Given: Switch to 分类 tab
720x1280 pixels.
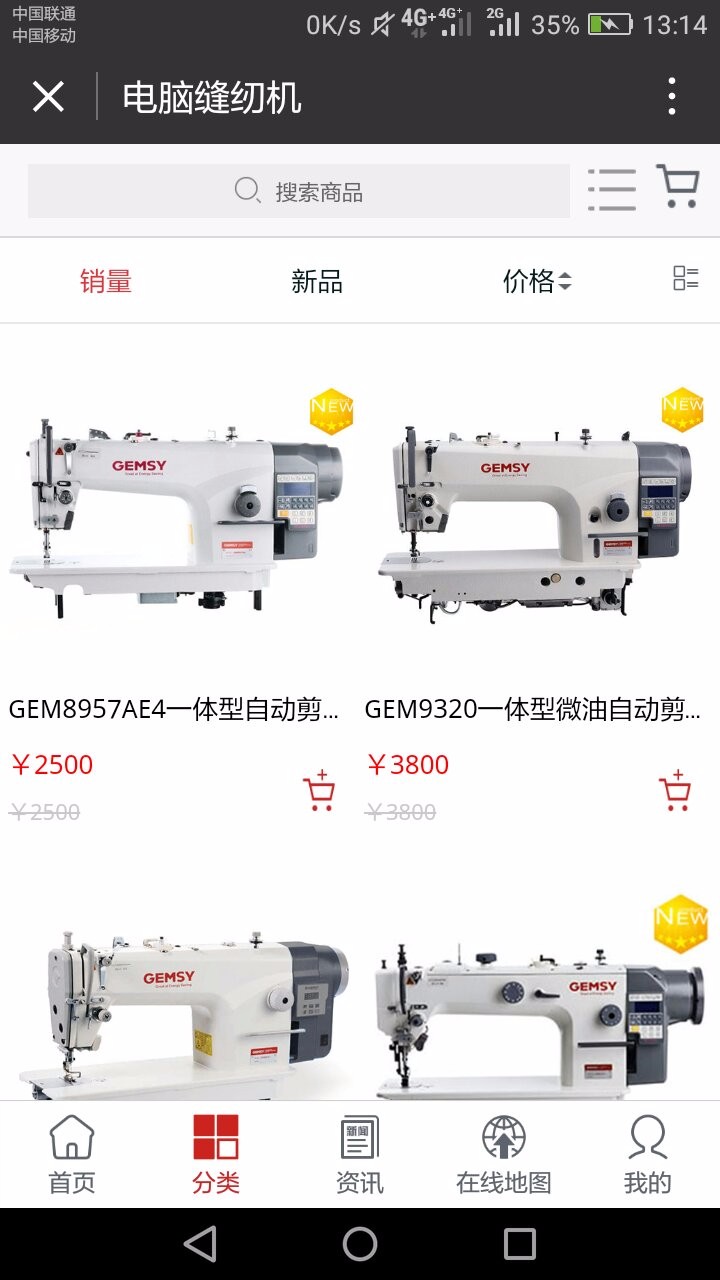Looking at the screenshot, I should point(216,1155).
